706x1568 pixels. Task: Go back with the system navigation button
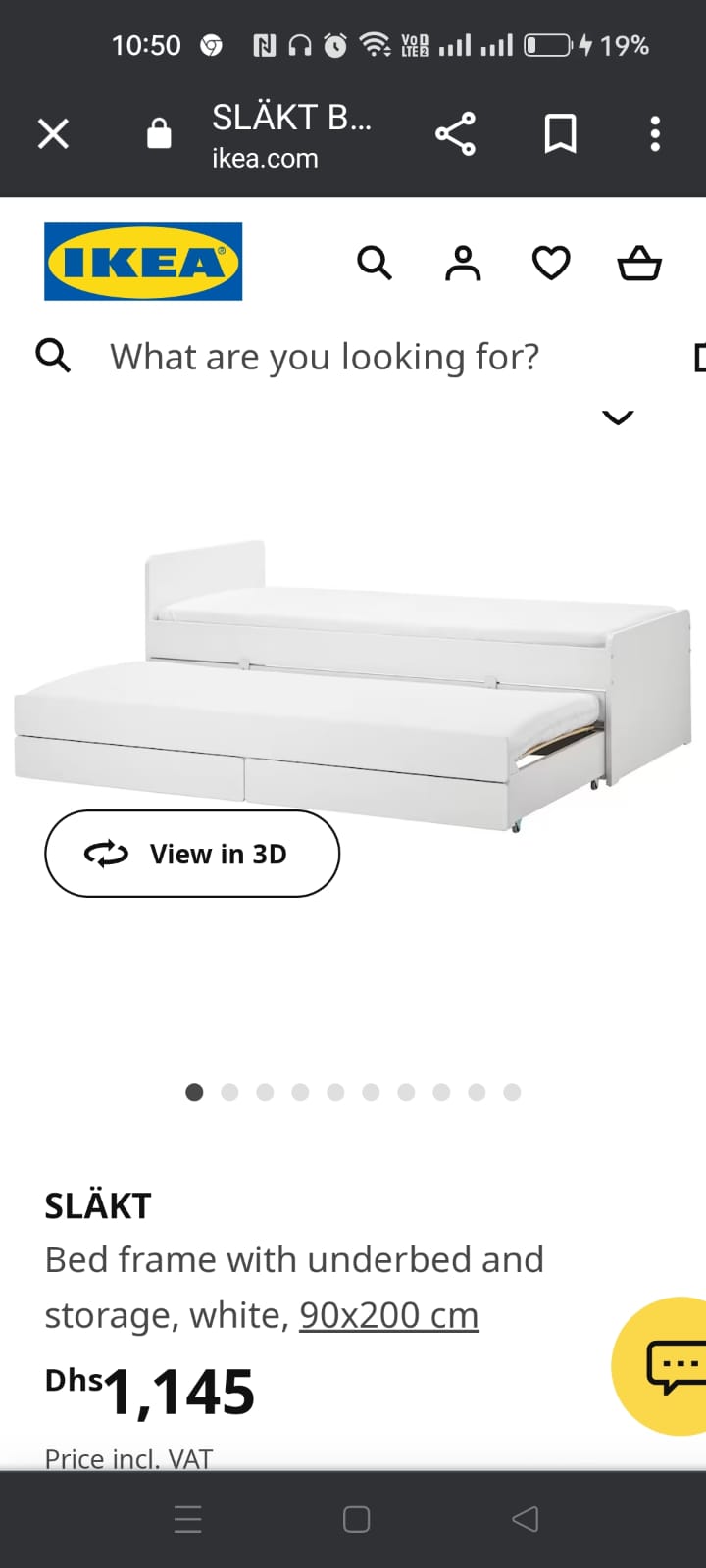526,1519
